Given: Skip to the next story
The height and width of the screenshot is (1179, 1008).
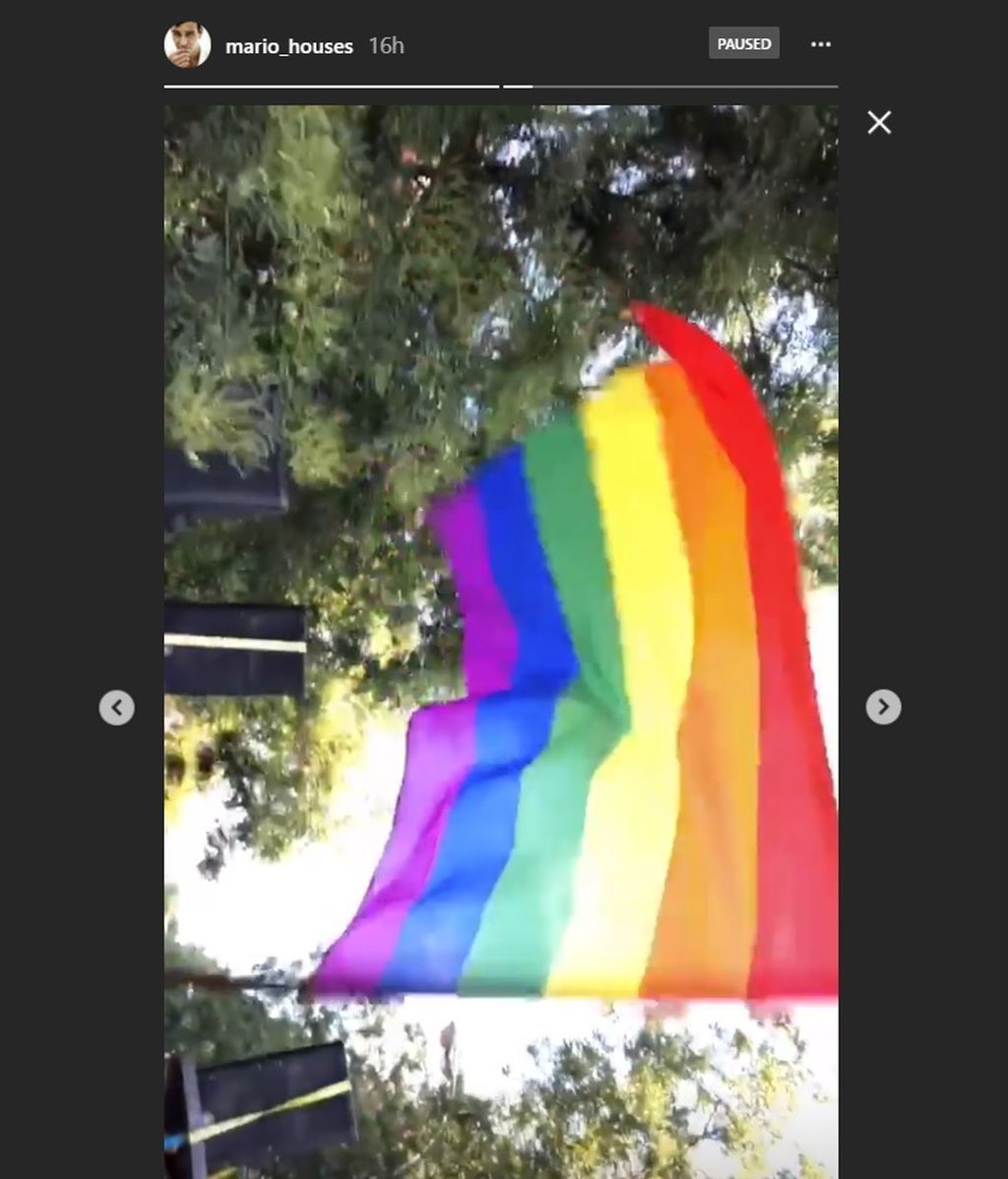Looking at the screenshot, I should (x=883, y=707).
